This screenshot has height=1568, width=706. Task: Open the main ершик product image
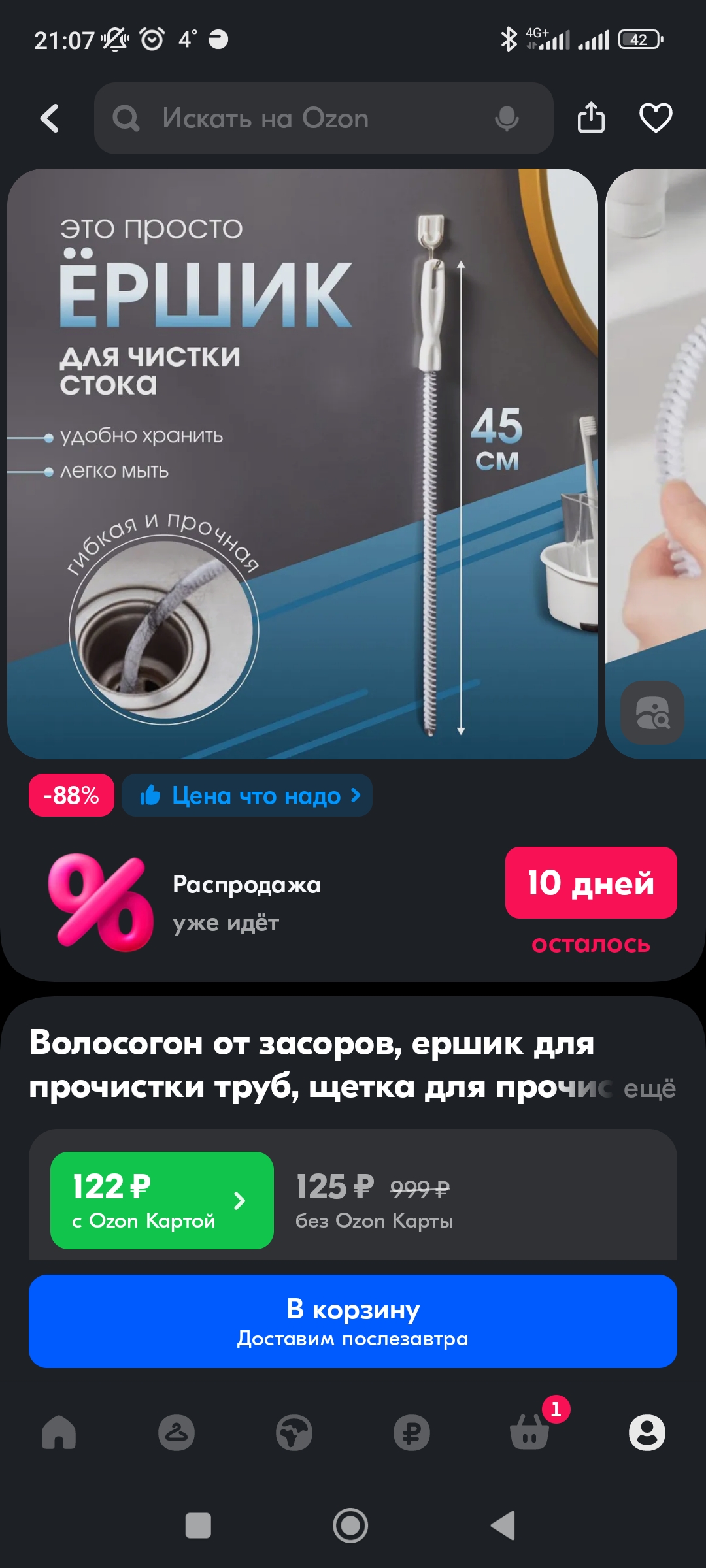click(x=303, y=464)
